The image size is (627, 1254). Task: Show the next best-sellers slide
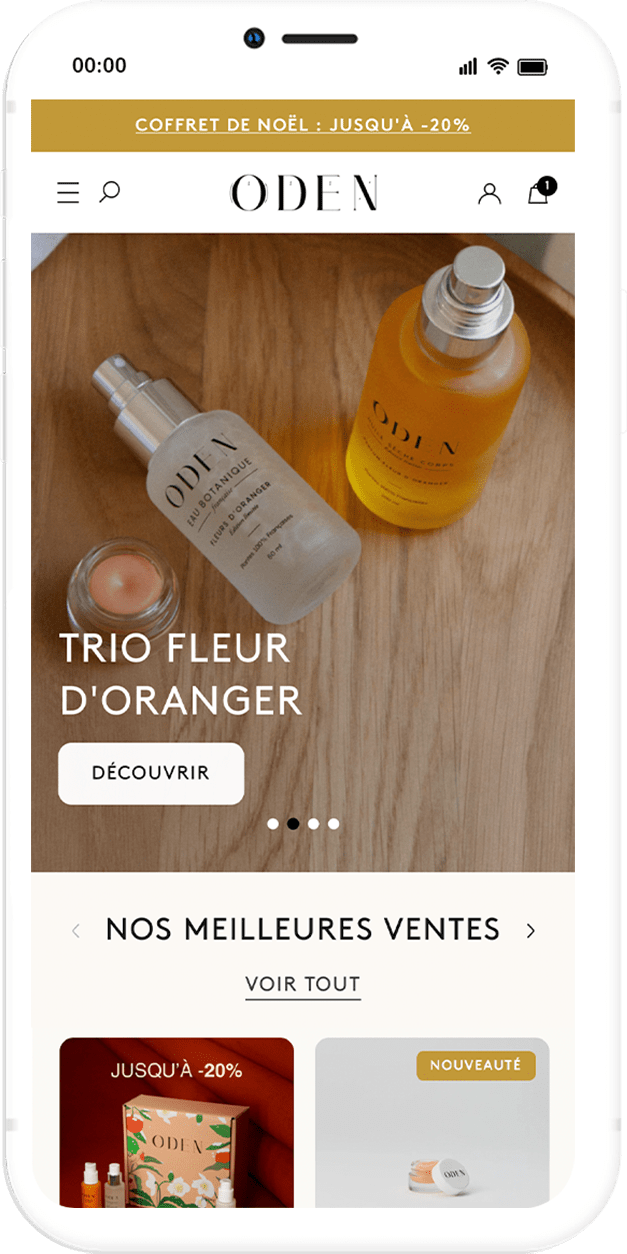pyautogui.click(x=531, y=931)
